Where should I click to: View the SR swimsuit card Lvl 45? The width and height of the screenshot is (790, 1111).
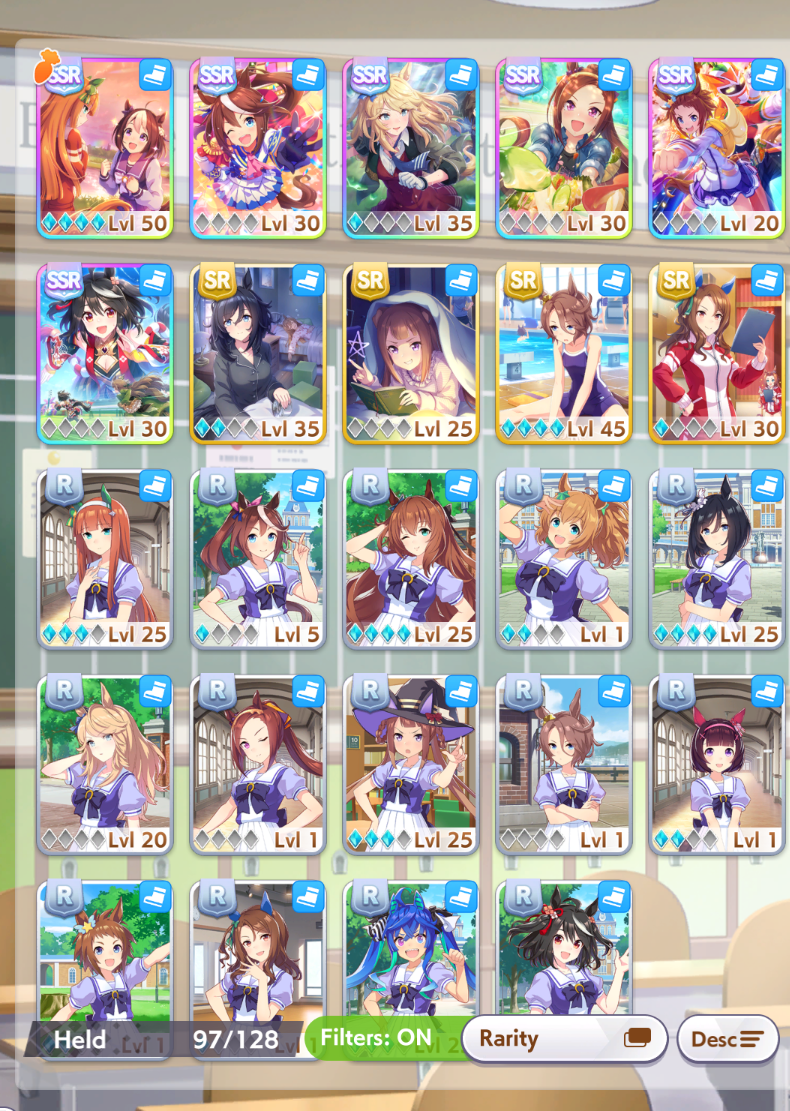(x=564, y=354)
